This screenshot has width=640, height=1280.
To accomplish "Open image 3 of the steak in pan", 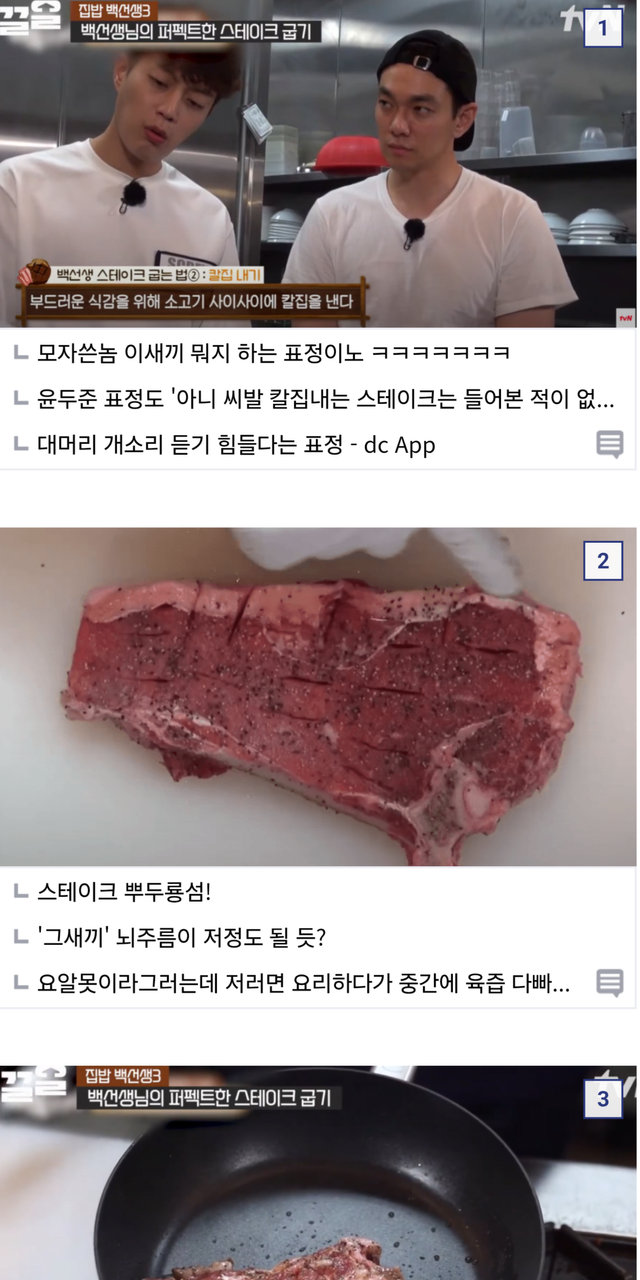I will [318, 1172].
